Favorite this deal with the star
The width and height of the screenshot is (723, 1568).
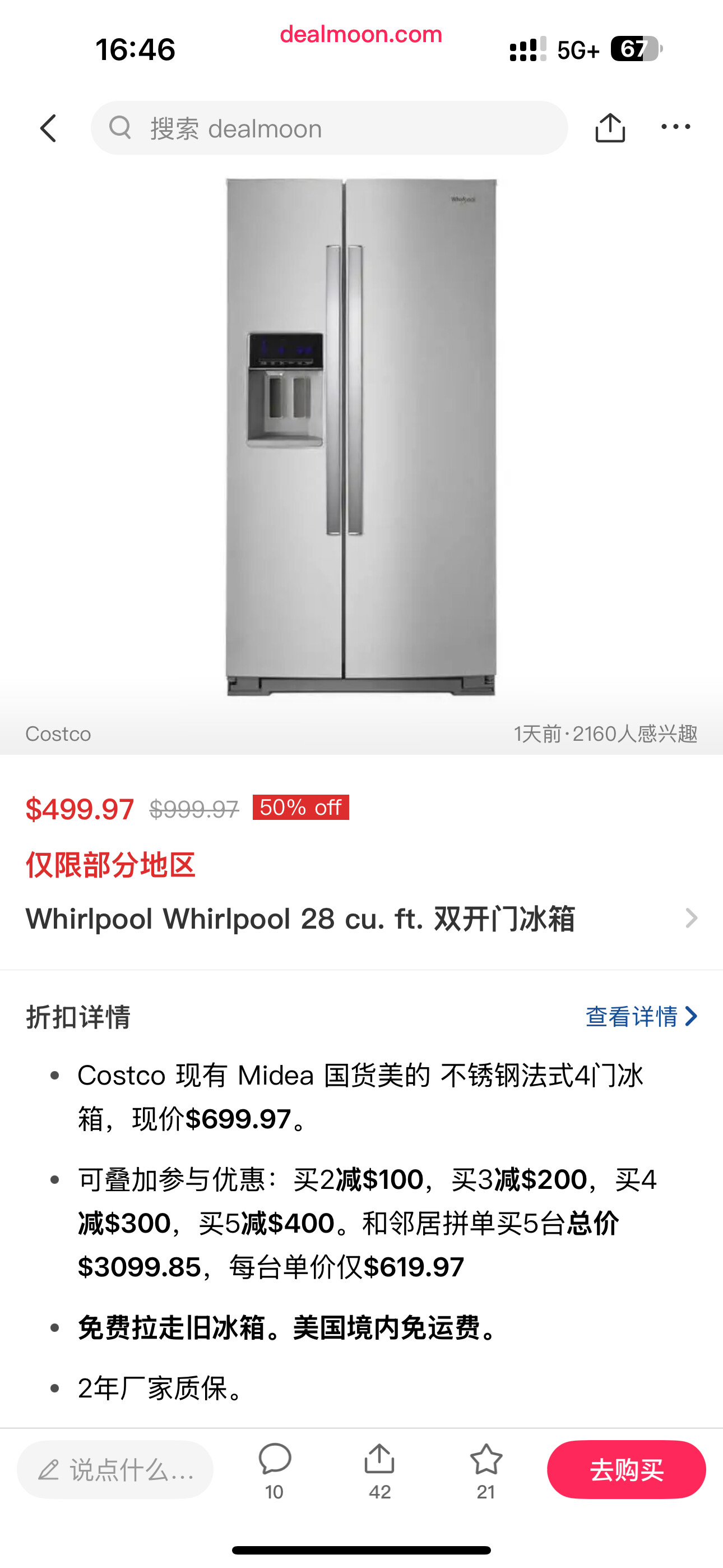pyautogui.click(x=486, y=1471)
